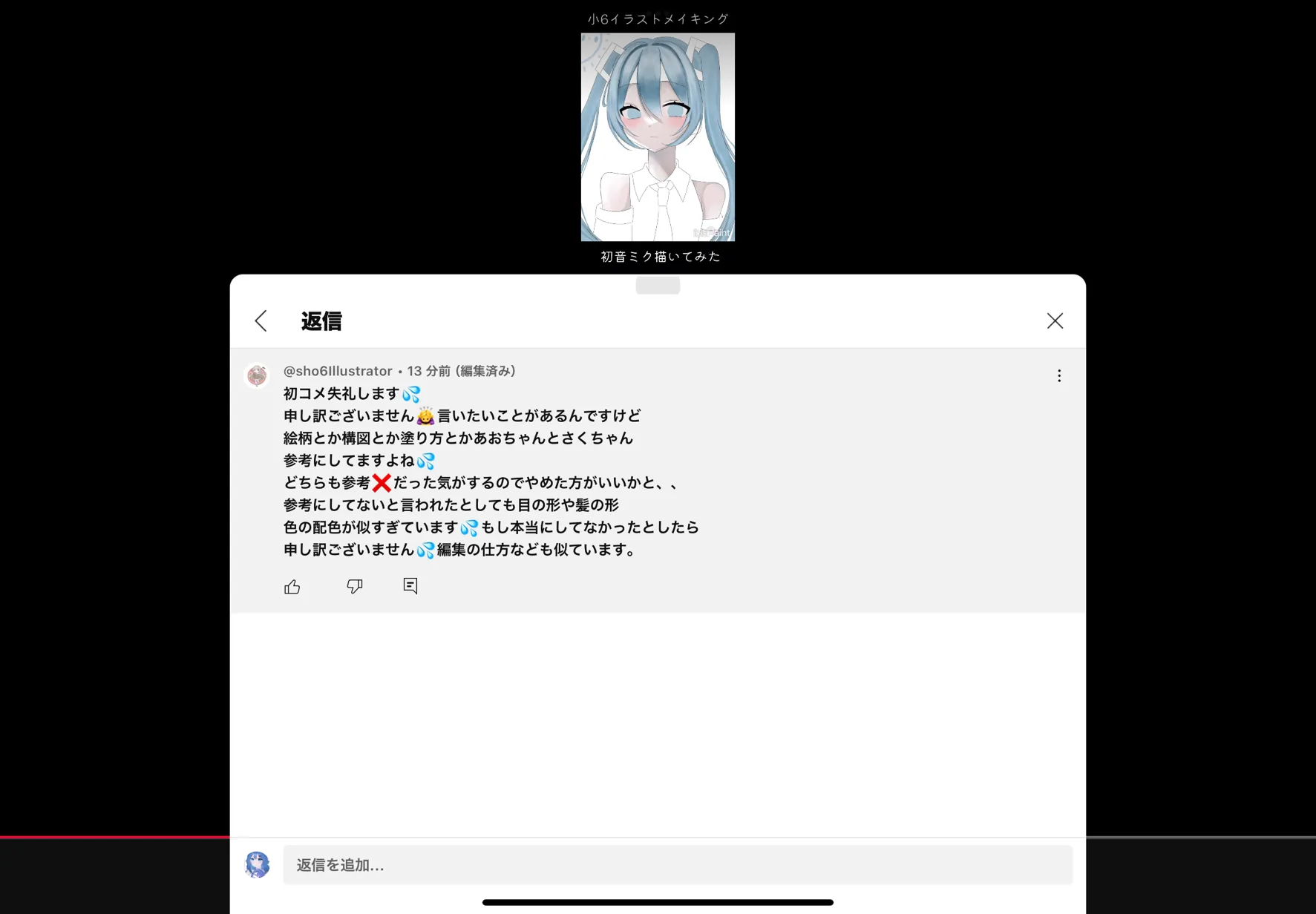Screen dimensions: 1316x914
Task: Open the @sho6Illustrator profile avatar
Action: [x=257, y=376]
